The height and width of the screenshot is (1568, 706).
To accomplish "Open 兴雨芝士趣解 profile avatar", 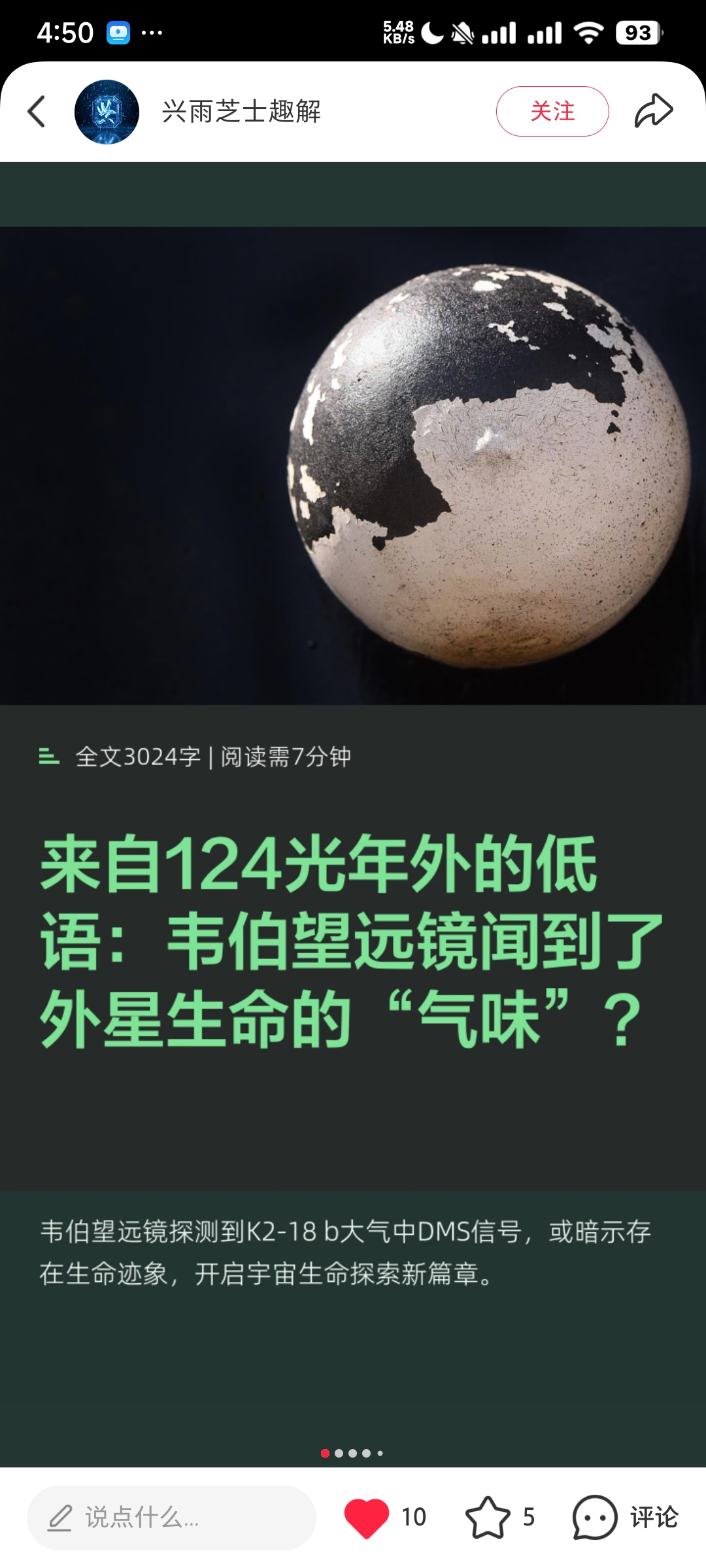I will coord(107,112).
